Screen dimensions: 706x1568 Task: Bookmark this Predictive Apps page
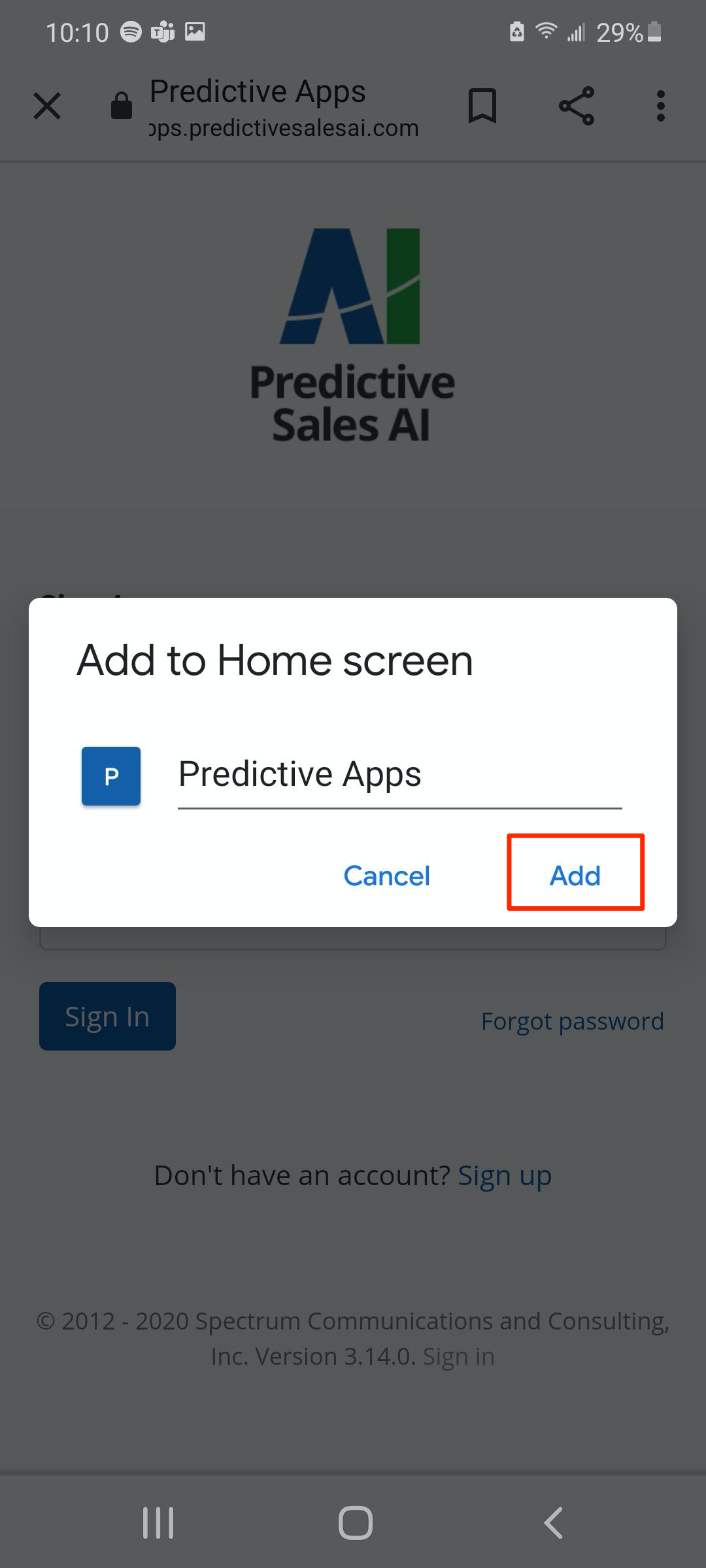tap(482, 106)
